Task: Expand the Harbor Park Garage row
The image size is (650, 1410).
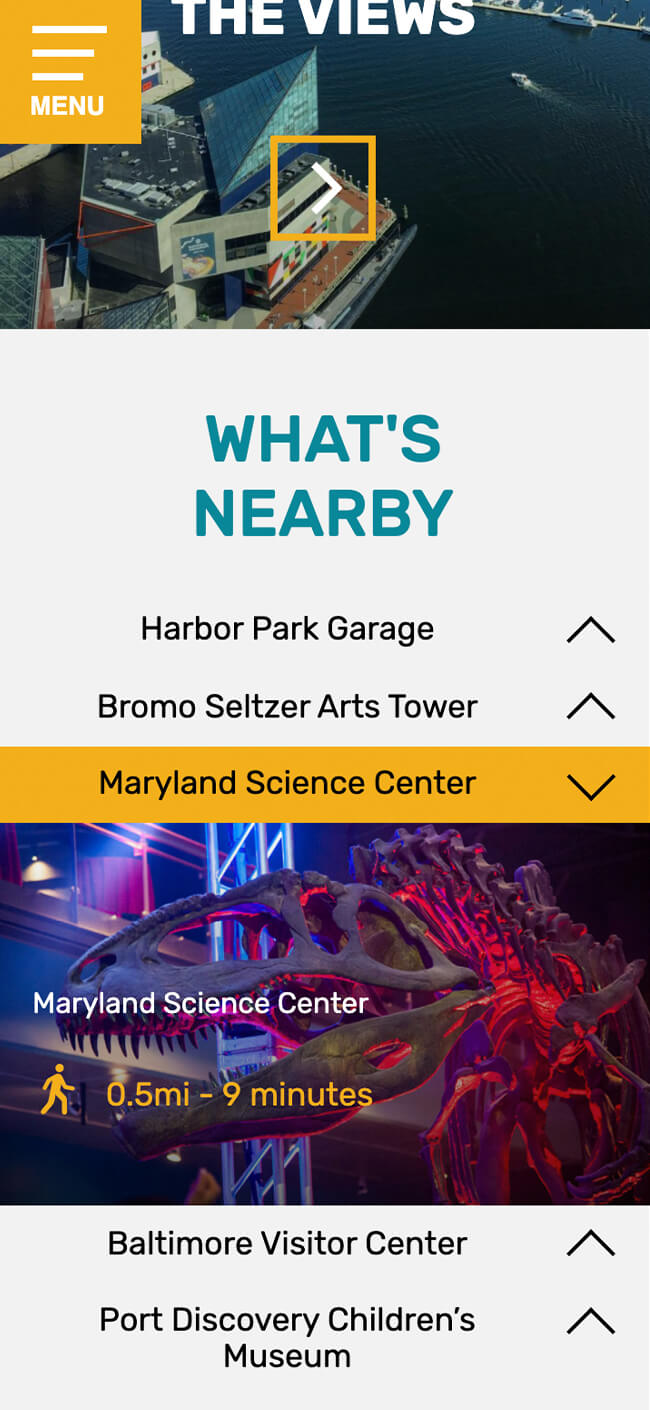Action: 590,630
